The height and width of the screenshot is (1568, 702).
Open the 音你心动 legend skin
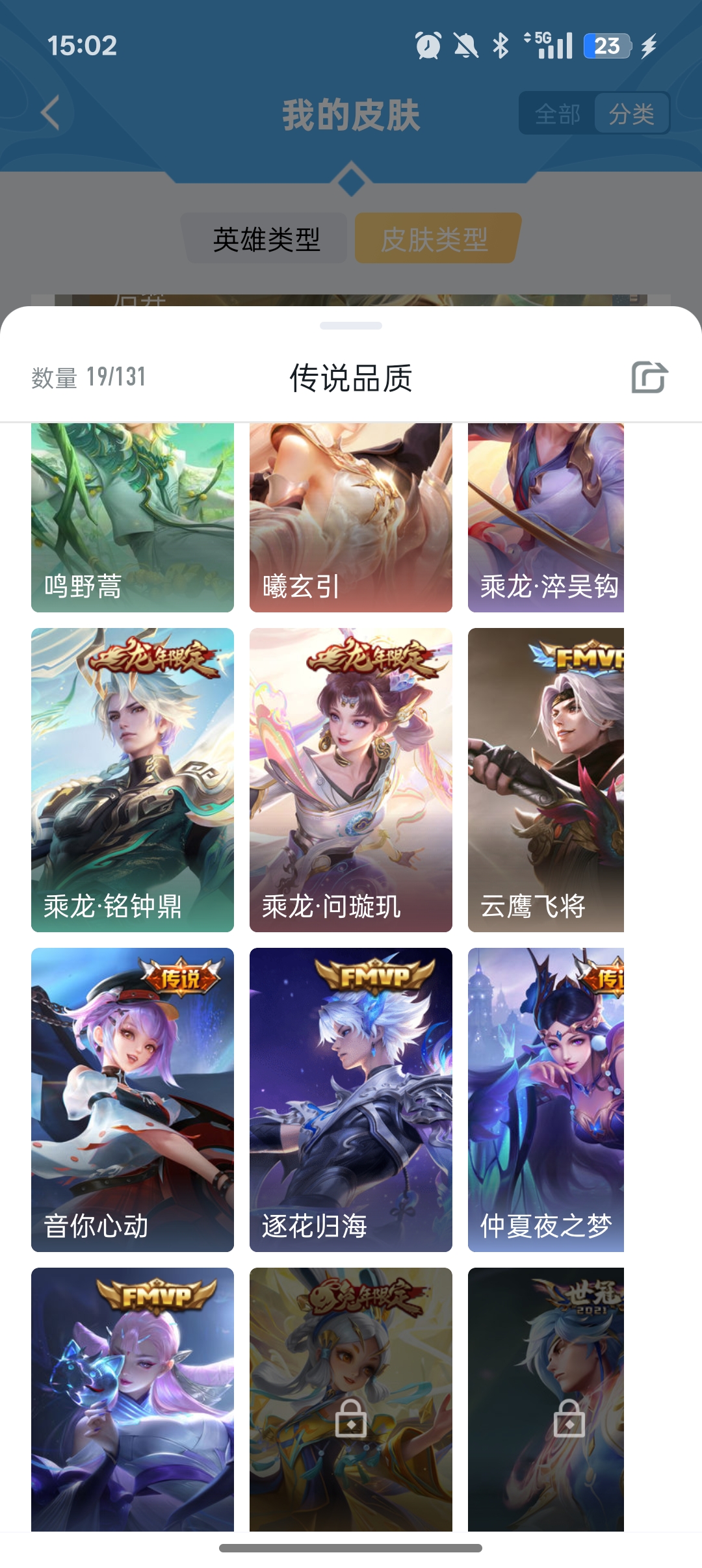[x=133, y=1100]
